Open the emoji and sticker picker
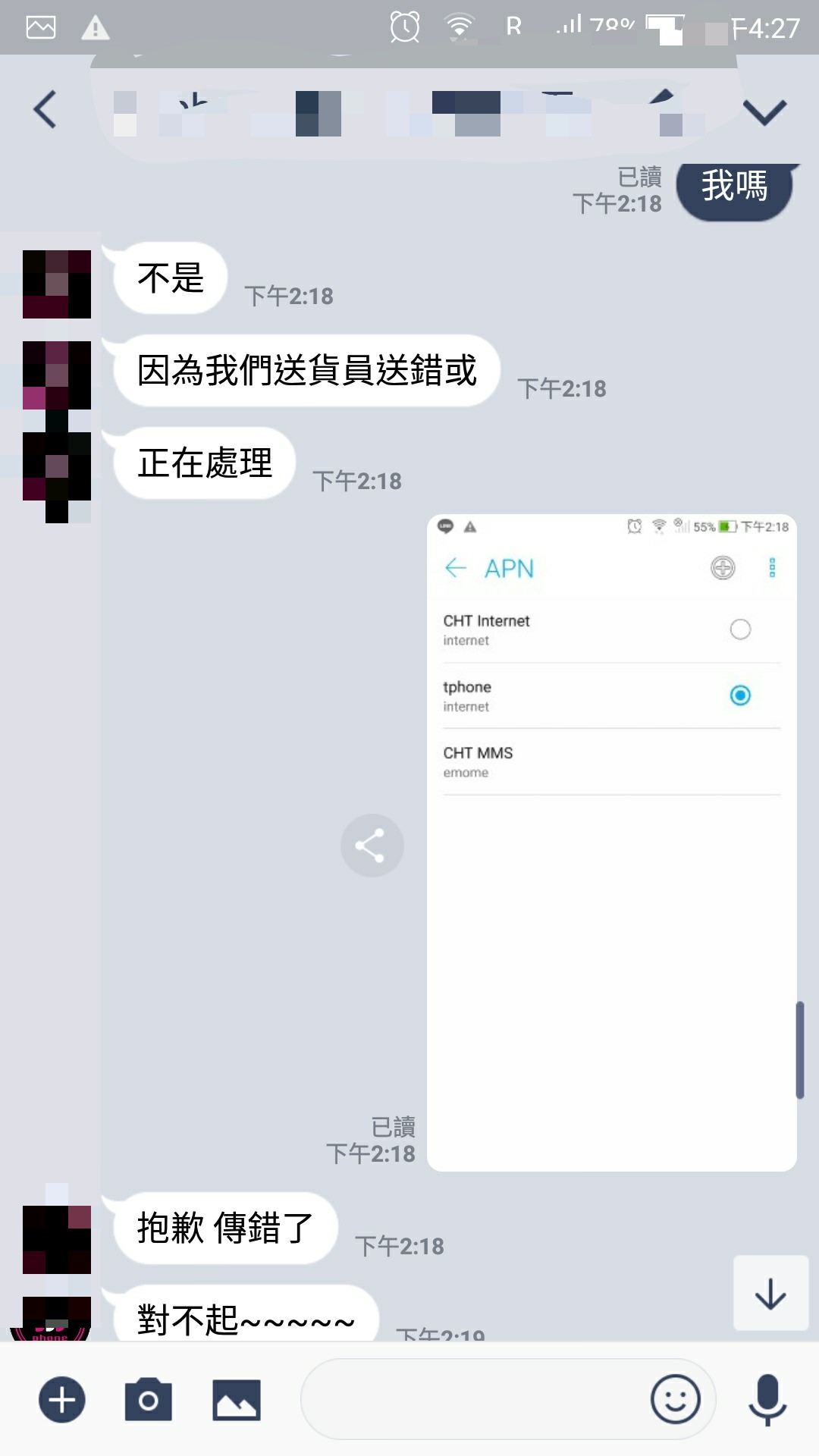 pyautogui.click(x=675, y=1400)
